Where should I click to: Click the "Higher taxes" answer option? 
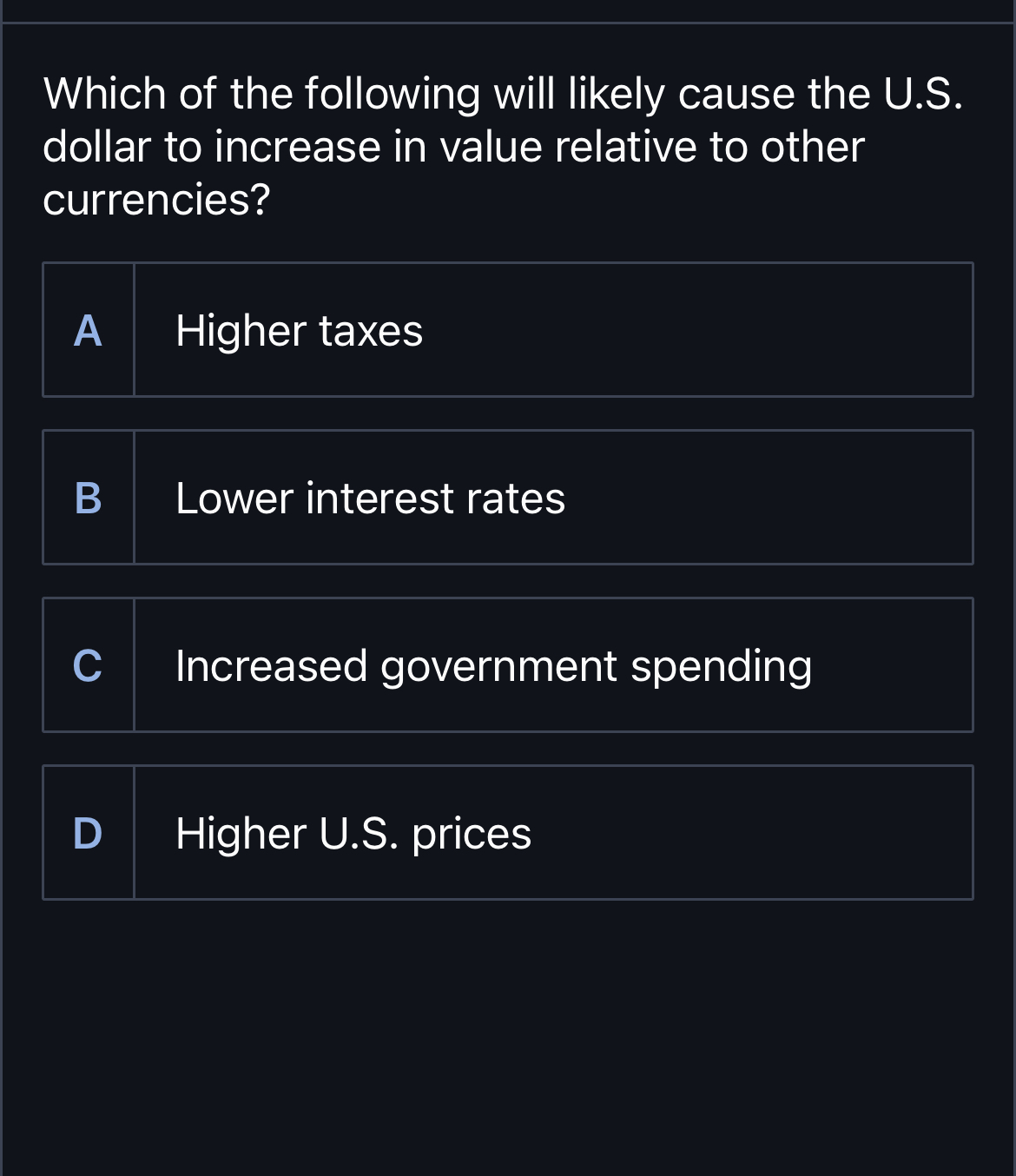[298, 330]
